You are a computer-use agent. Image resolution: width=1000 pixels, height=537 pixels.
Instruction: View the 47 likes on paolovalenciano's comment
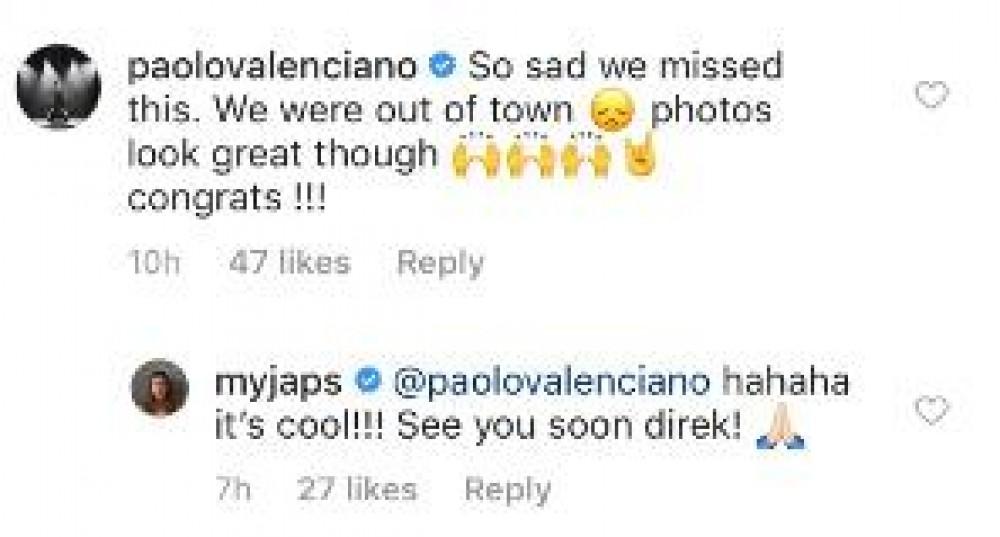click(290, 263)
